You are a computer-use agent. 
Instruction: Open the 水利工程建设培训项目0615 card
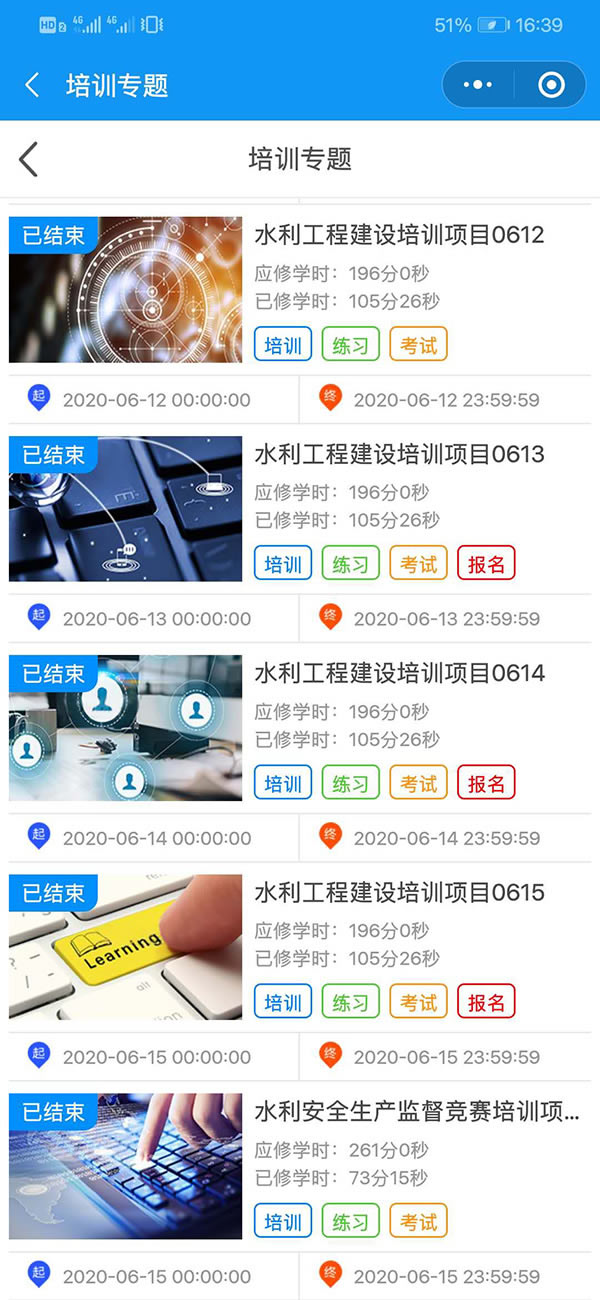399,893
